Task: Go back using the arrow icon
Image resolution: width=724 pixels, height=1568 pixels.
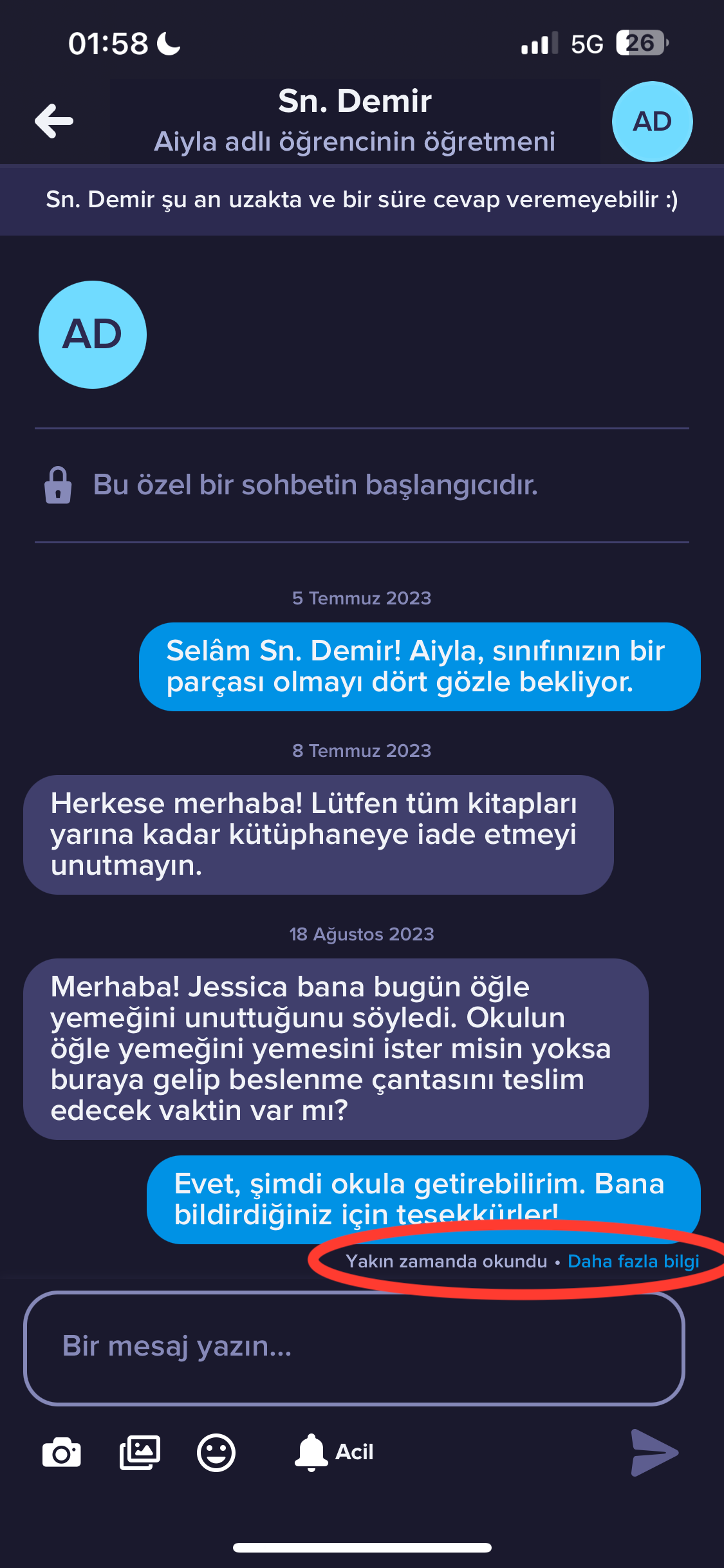Action: click(54, 121)
